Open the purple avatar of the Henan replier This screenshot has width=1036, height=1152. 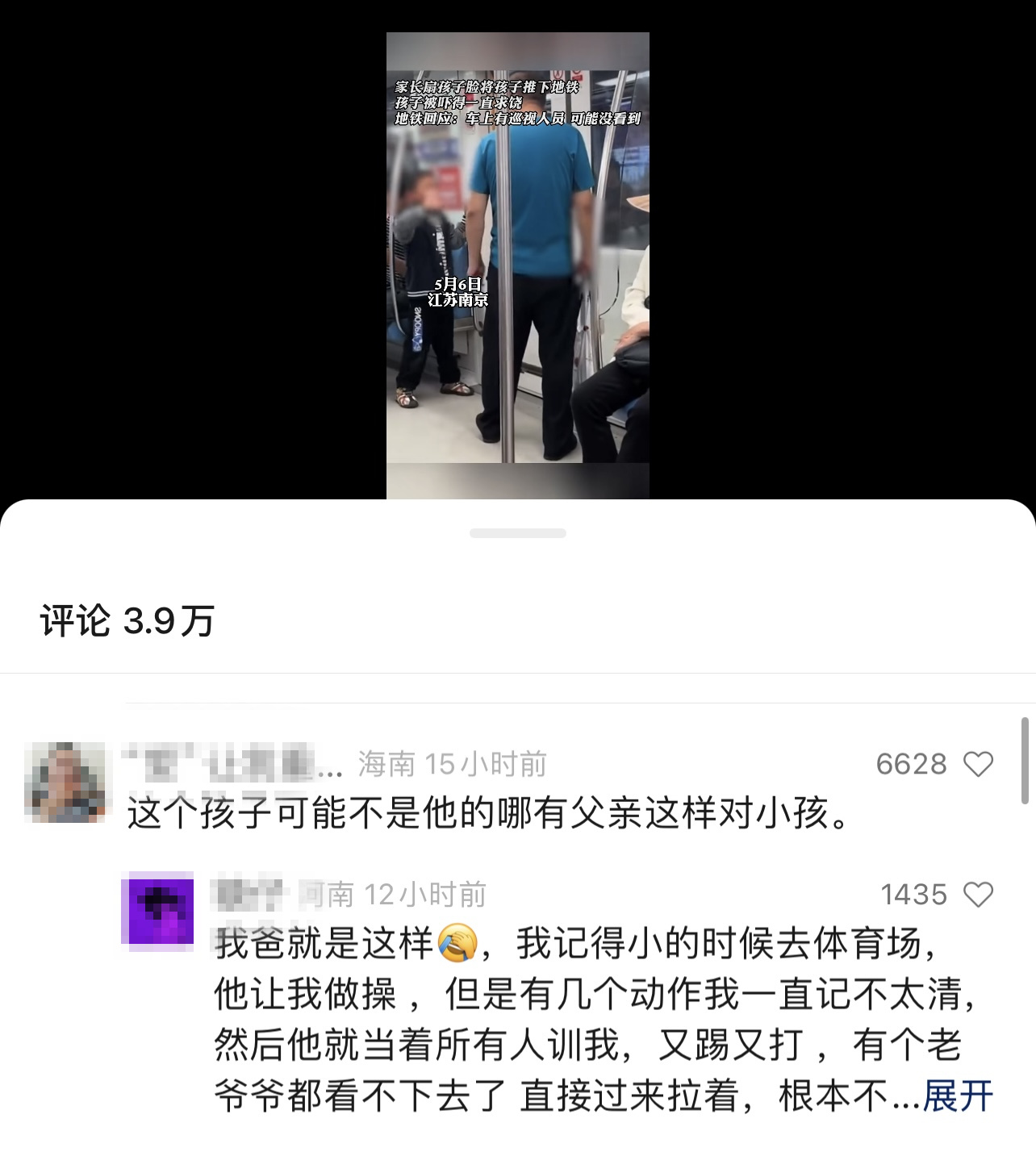[x=157, y=908]
